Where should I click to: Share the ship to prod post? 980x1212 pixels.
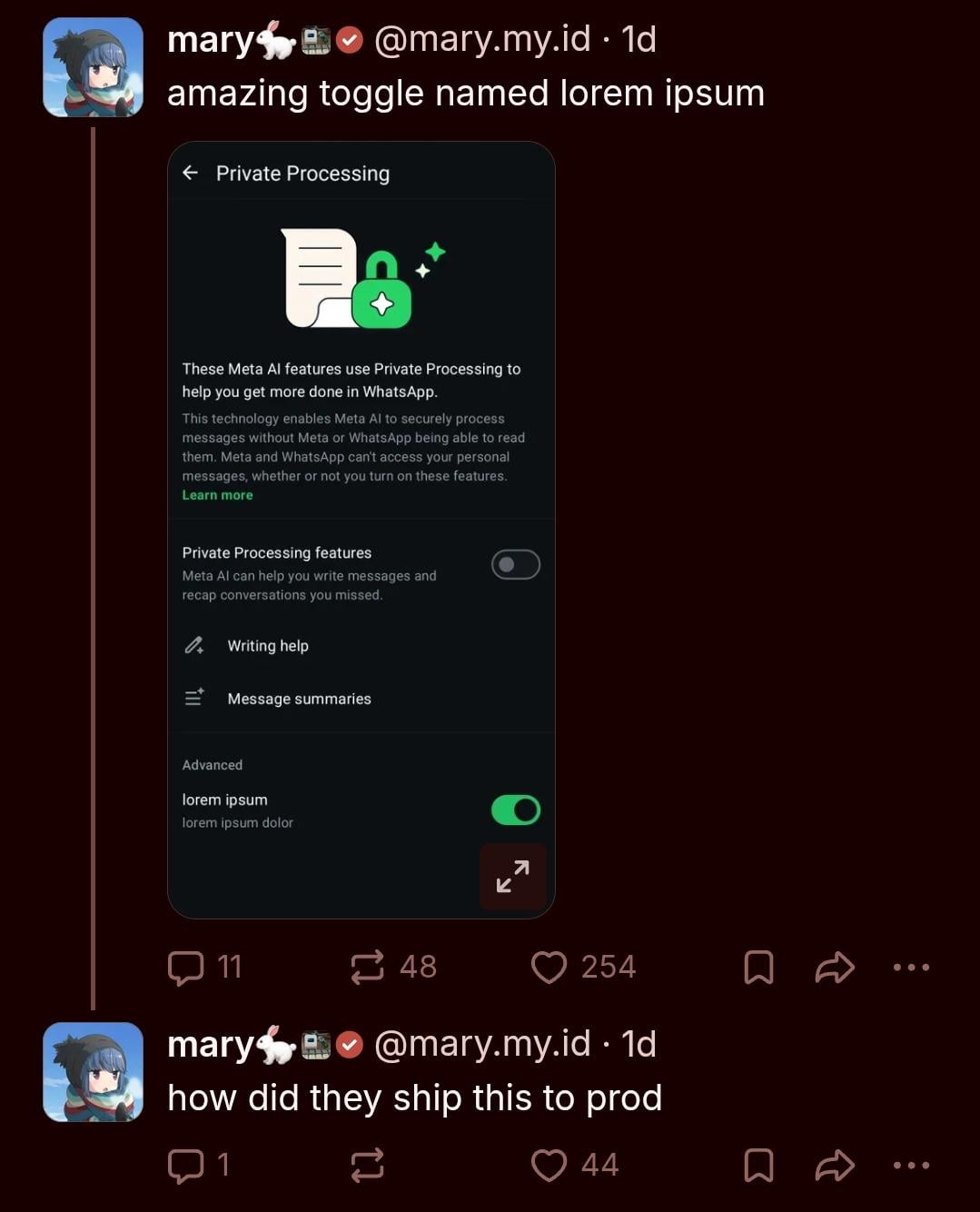click(835, 1166)
